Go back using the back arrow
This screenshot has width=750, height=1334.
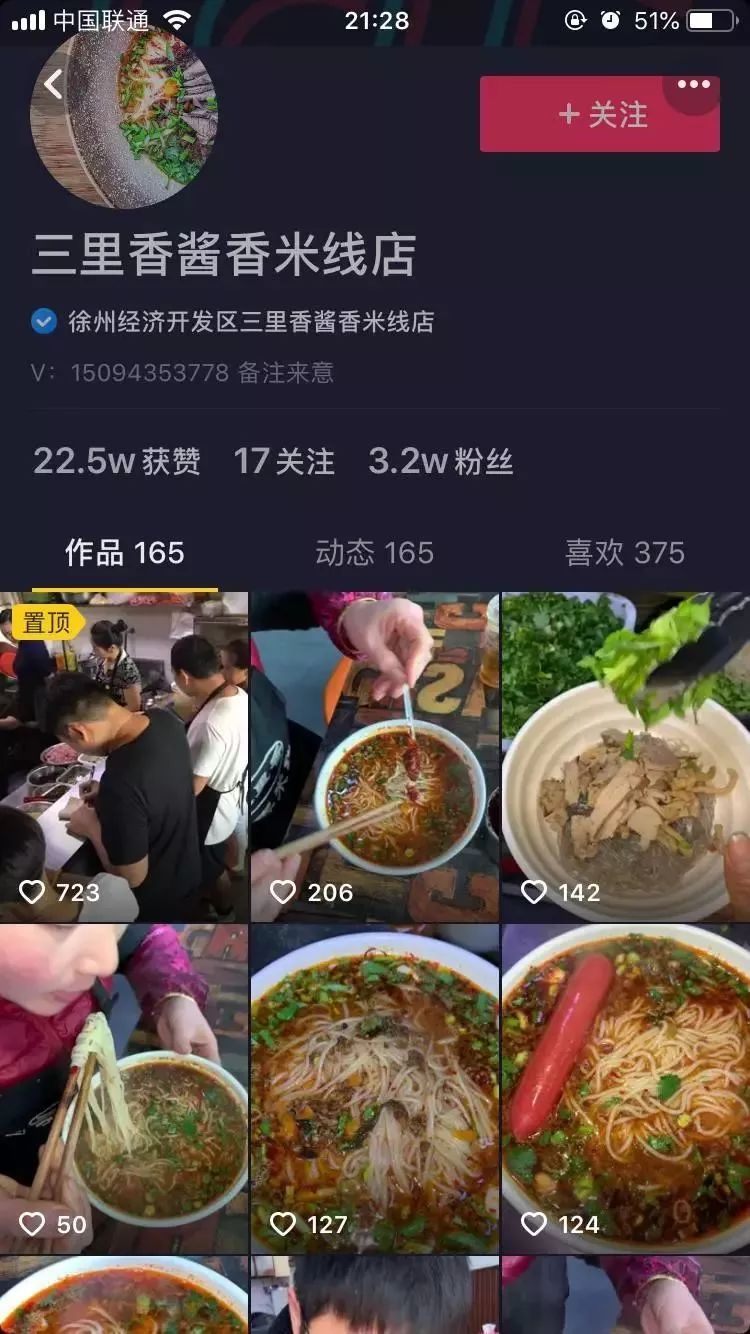click(x=53, y=84)
